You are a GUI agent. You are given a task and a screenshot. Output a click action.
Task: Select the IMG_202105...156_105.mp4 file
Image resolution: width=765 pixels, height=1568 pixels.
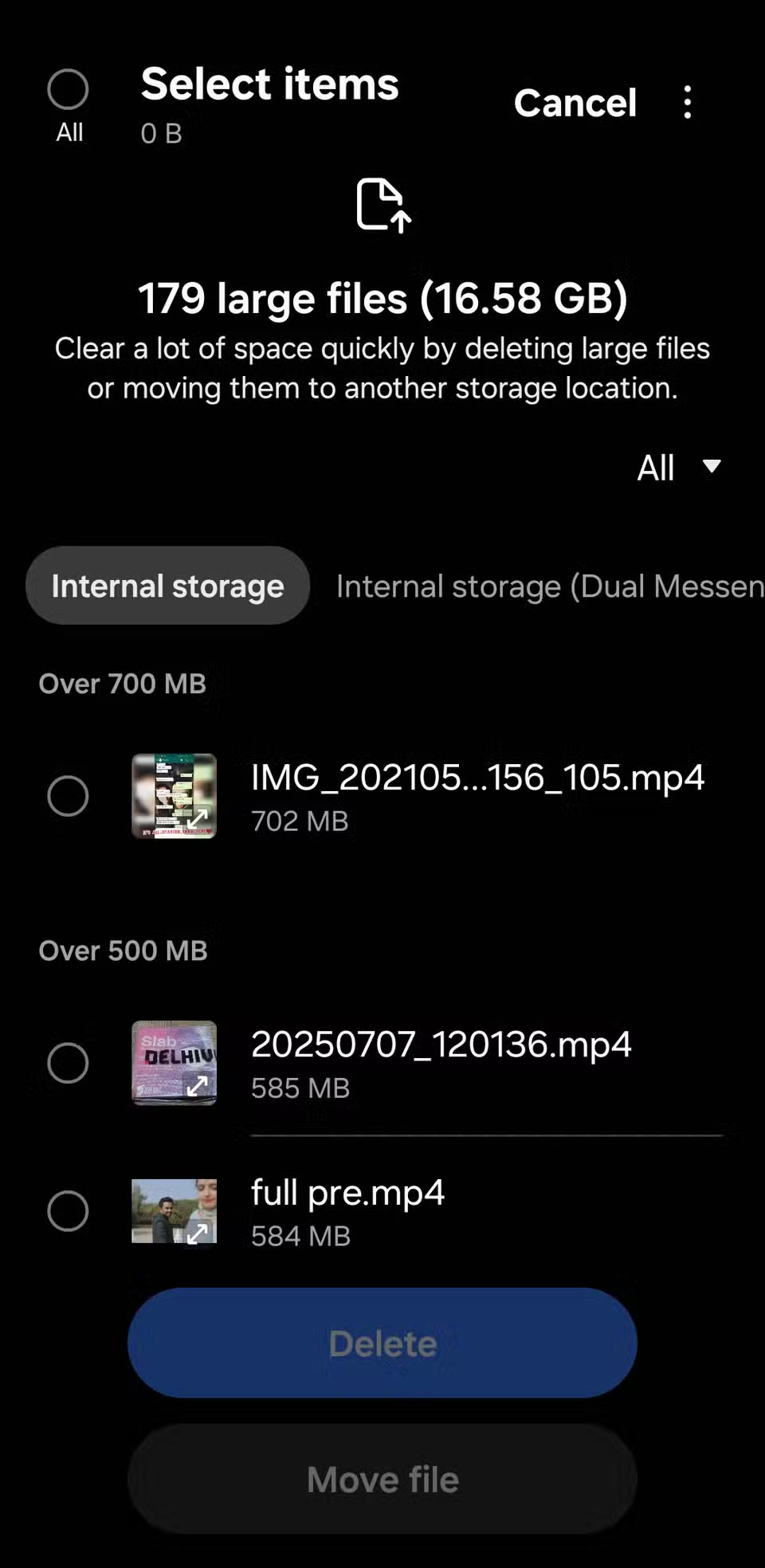click(68, 795)
